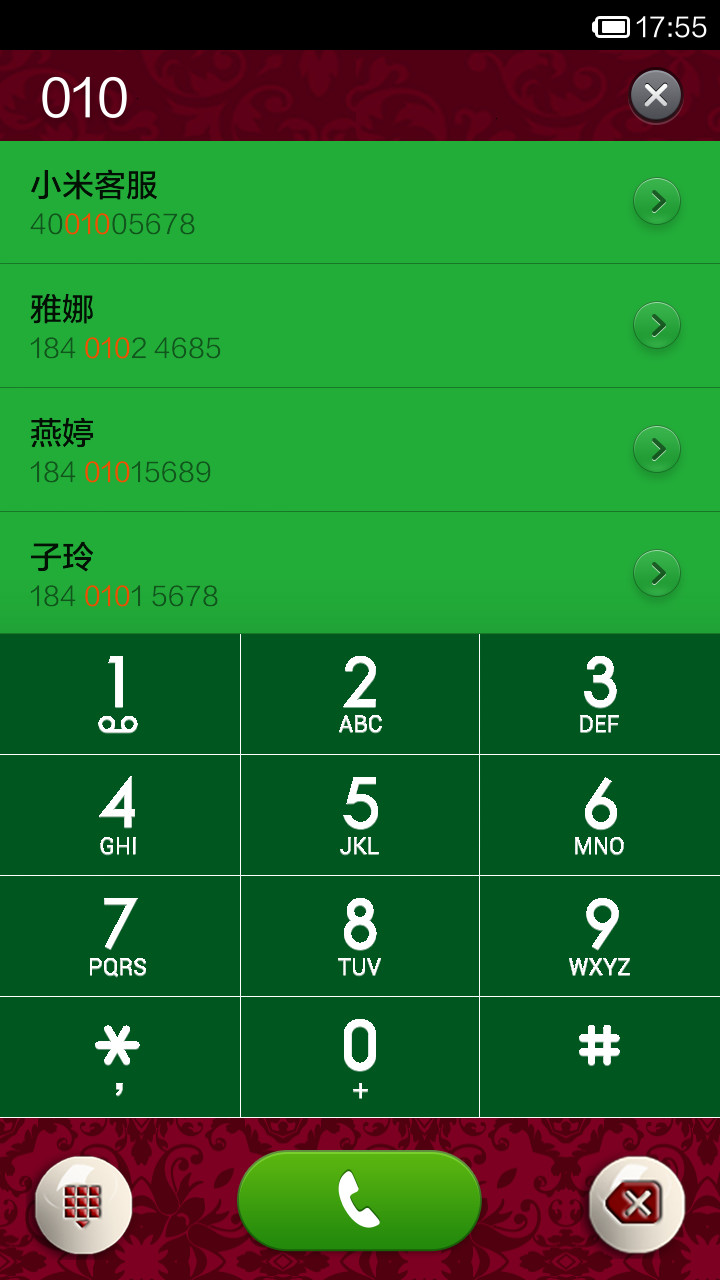Open details arrow for 子玲
Viewport: 720px width, 1280px height.
coord(657,573)
